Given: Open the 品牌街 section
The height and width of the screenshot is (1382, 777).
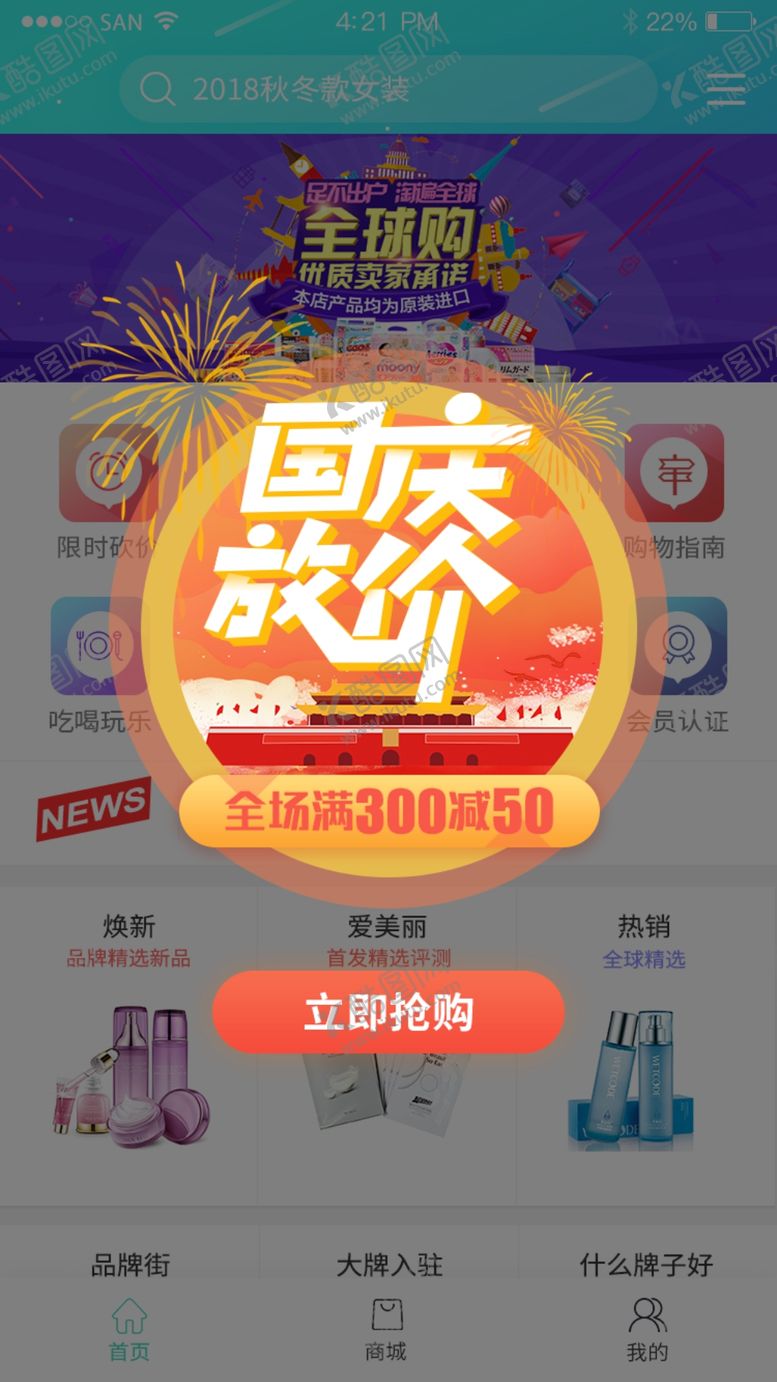Looking at the screenshot, I should tap(130, 1264).
